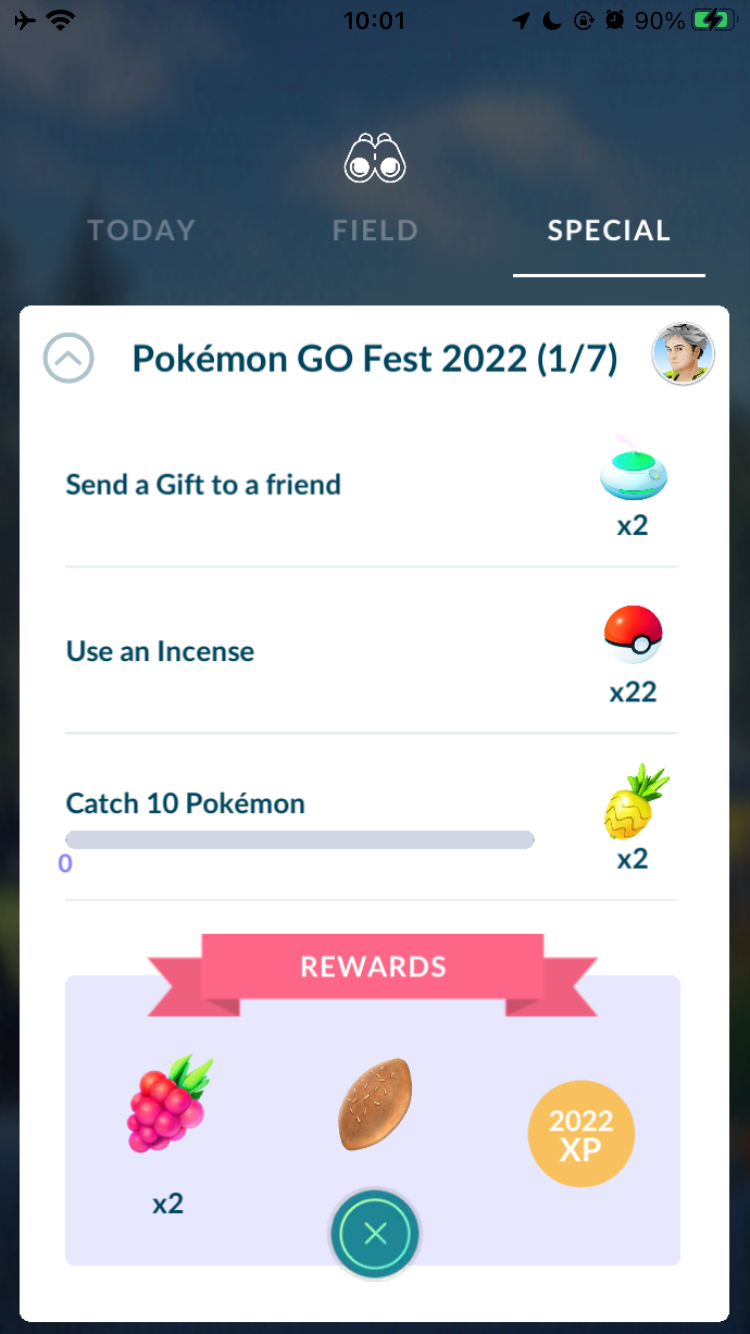This screenshot has height=1334, width=750.
Task: Close the research screen
Action: tap(375, 1234)
